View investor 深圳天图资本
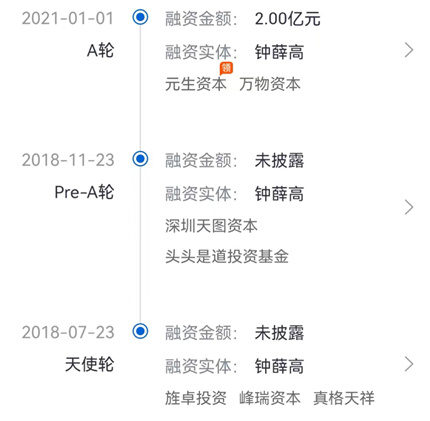Screen dimensions: 430x421 [x=211, y=226]
